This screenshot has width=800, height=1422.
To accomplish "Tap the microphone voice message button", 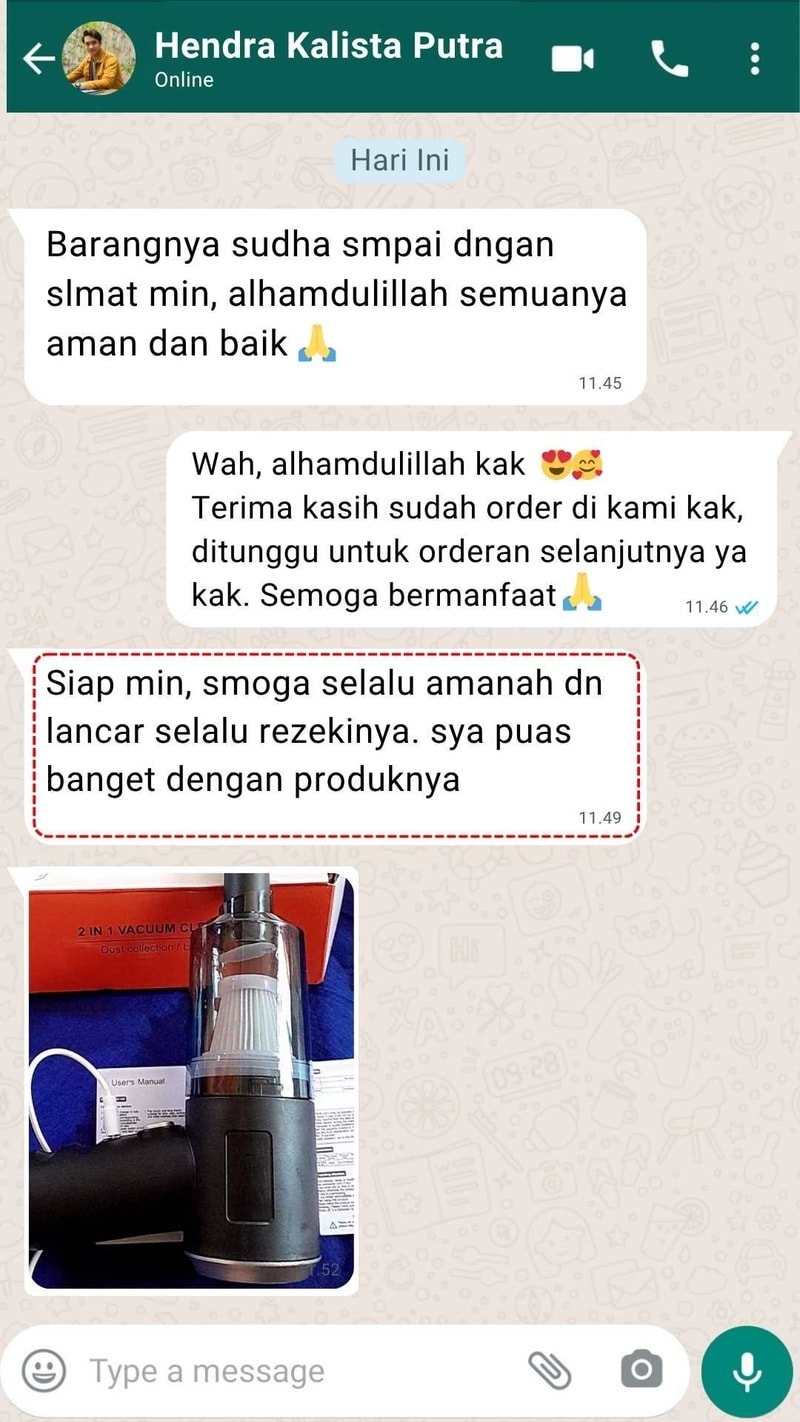I will [747, 1371].
